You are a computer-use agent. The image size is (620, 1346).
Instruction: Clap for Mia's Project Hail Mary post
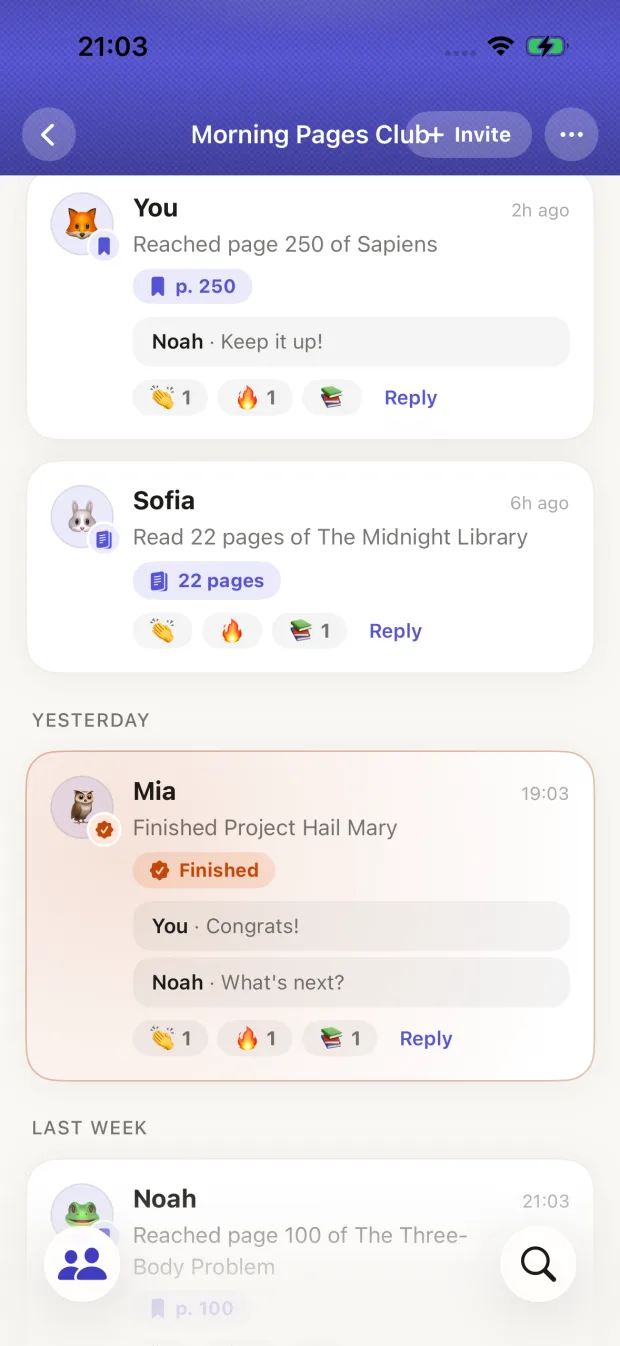(x=170, y=1038)
